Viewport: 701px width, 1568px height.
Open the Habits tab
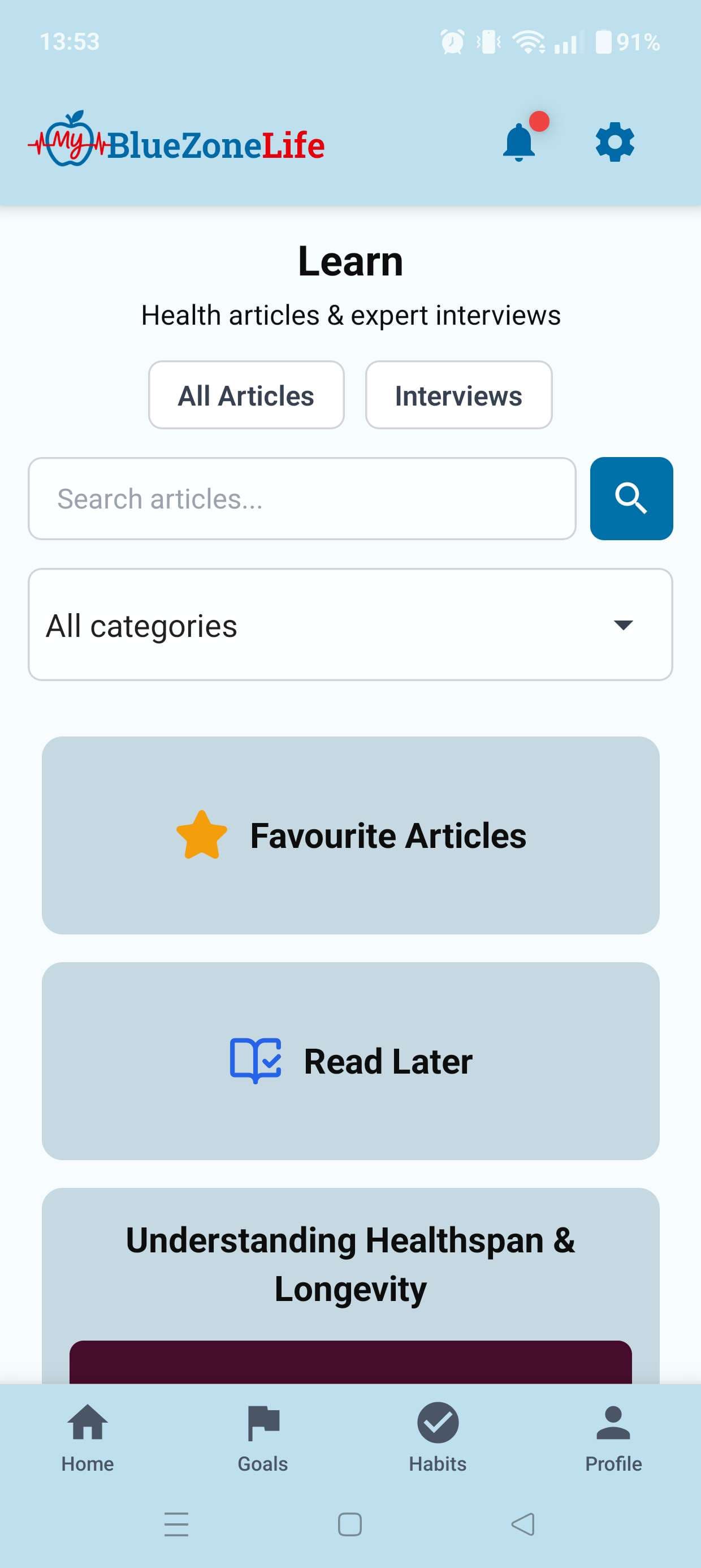tap(438, 1437)
